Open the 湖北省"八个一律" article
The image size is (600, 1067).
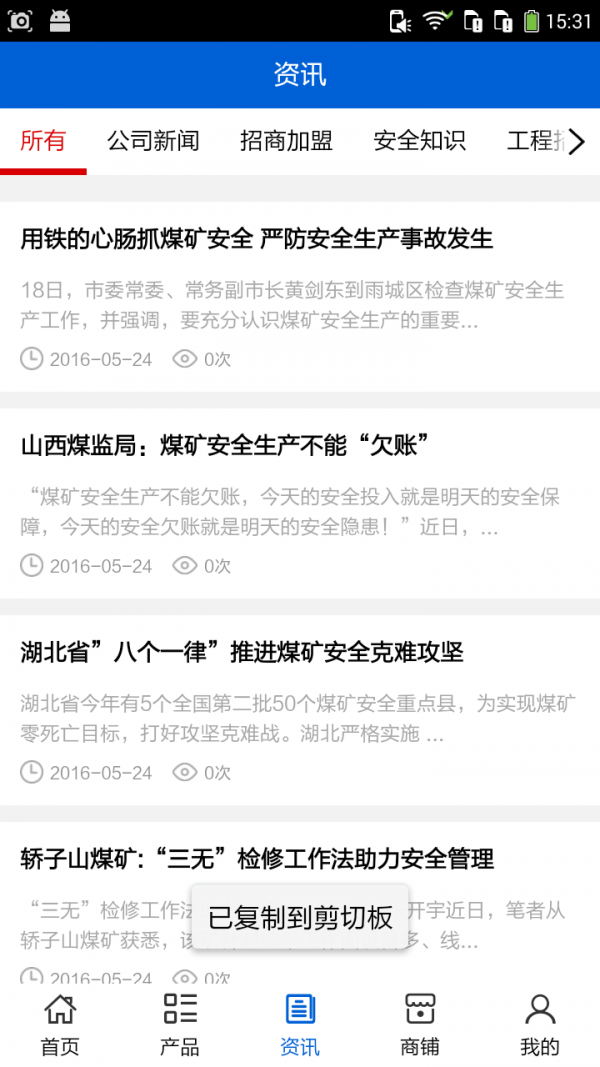pyautogui.click(x=242, y=652)
